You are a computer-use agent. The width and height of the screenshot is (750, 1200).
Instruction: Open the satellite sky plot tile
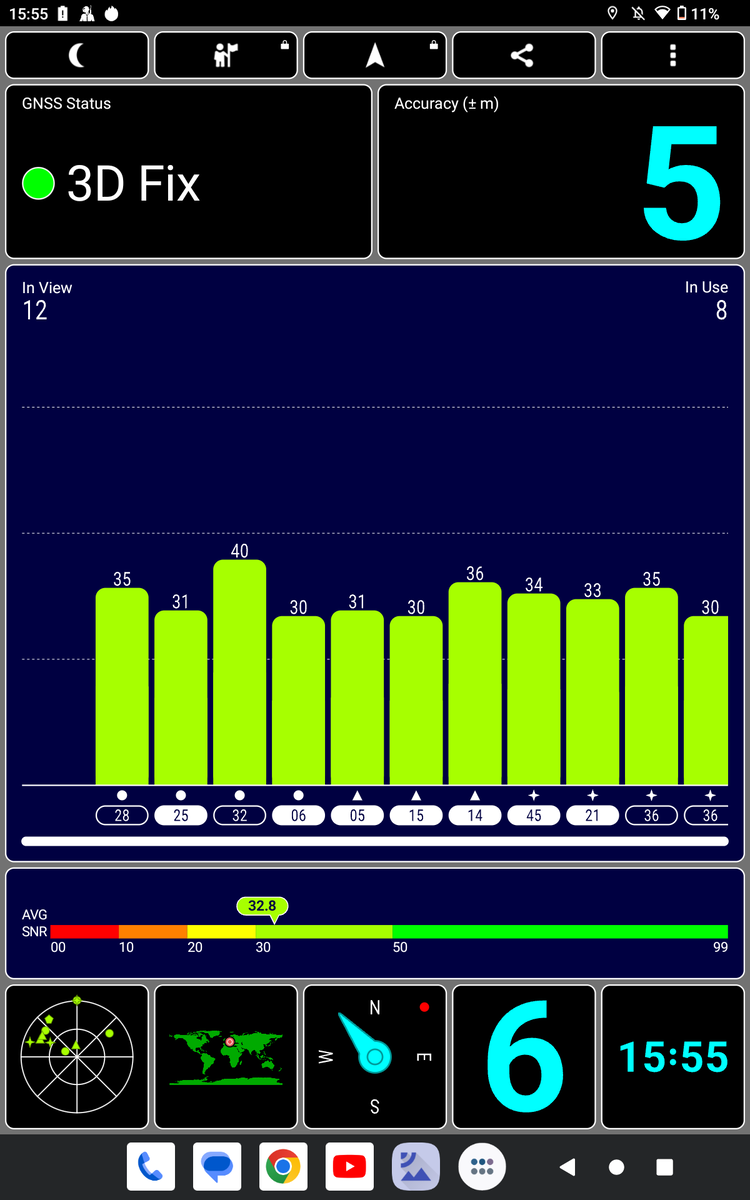[77, 1057]
